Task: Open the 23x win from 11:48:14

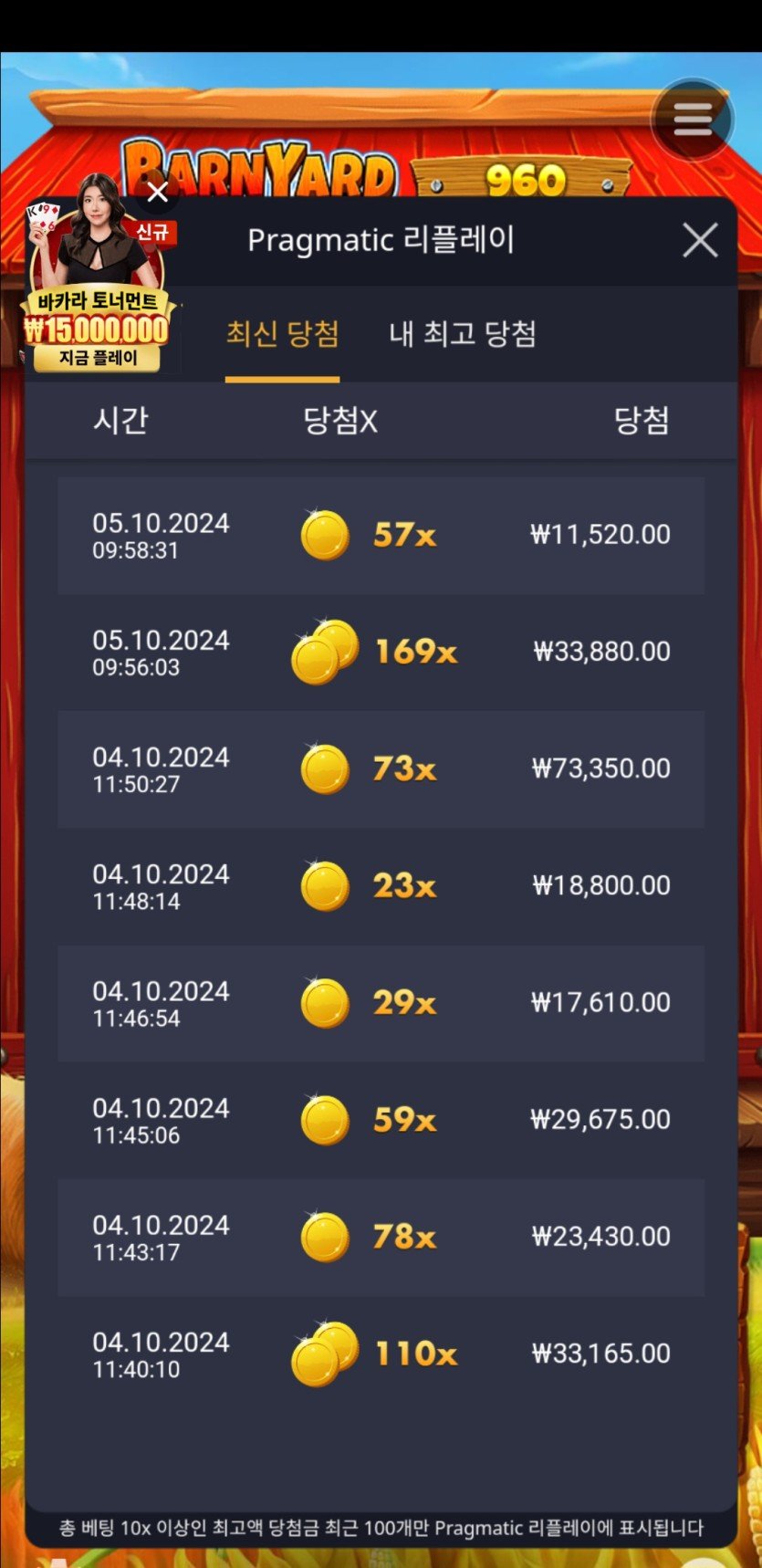Action: click(x=381, y=886)
